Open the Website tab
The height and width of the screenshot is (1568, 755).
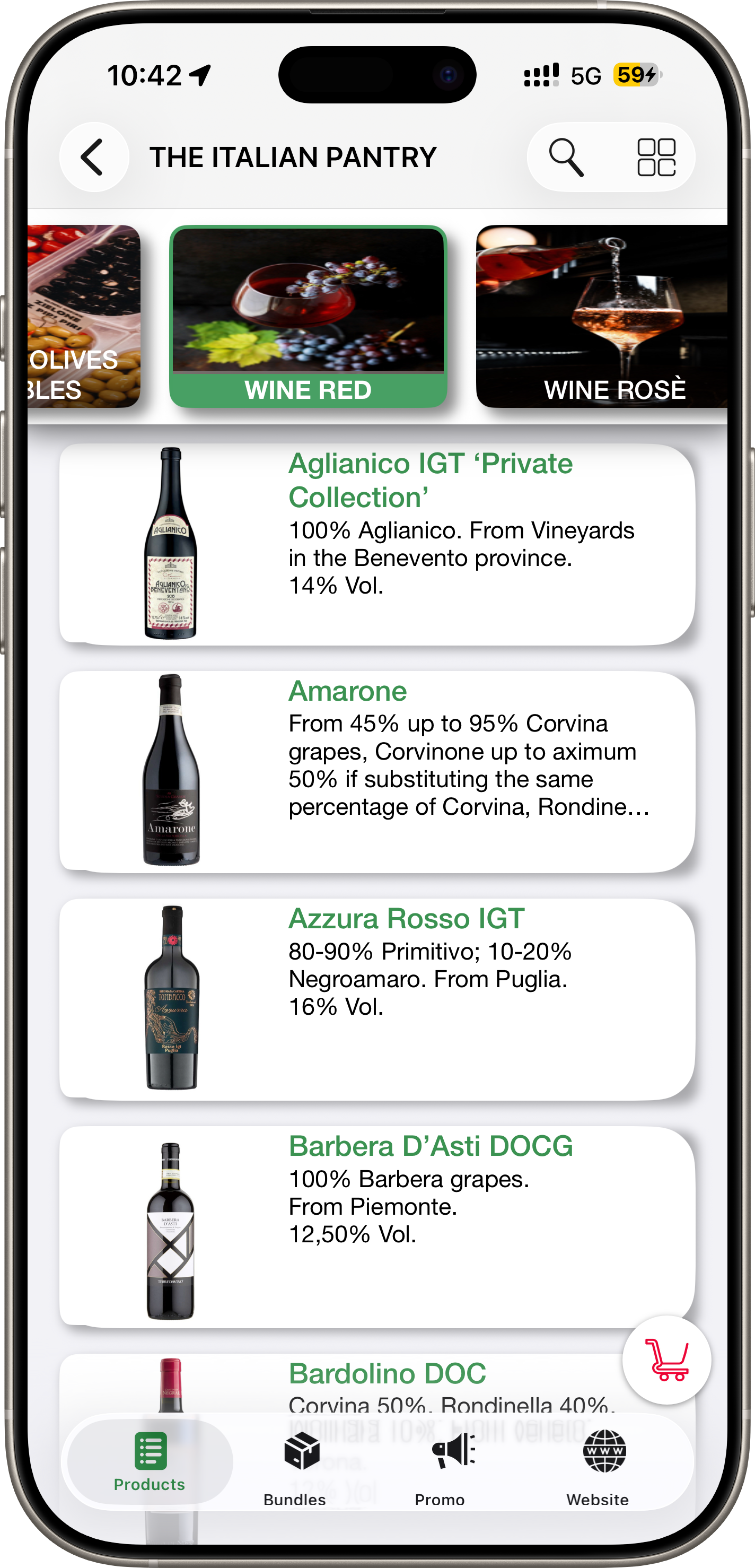coord(598,1467)
